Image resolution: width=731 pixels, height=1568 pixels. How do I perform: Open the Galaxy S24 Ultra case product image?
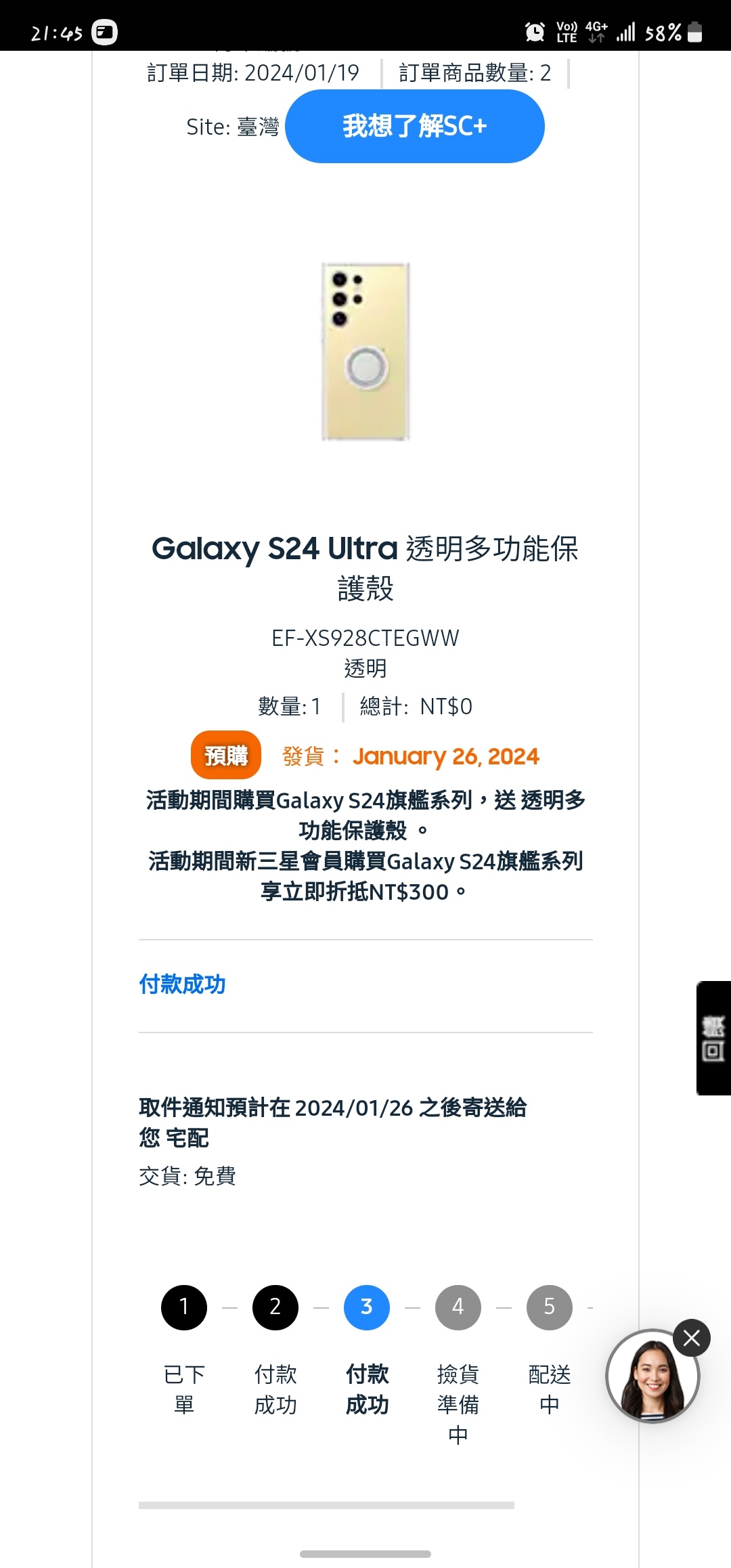pos(365,352)
